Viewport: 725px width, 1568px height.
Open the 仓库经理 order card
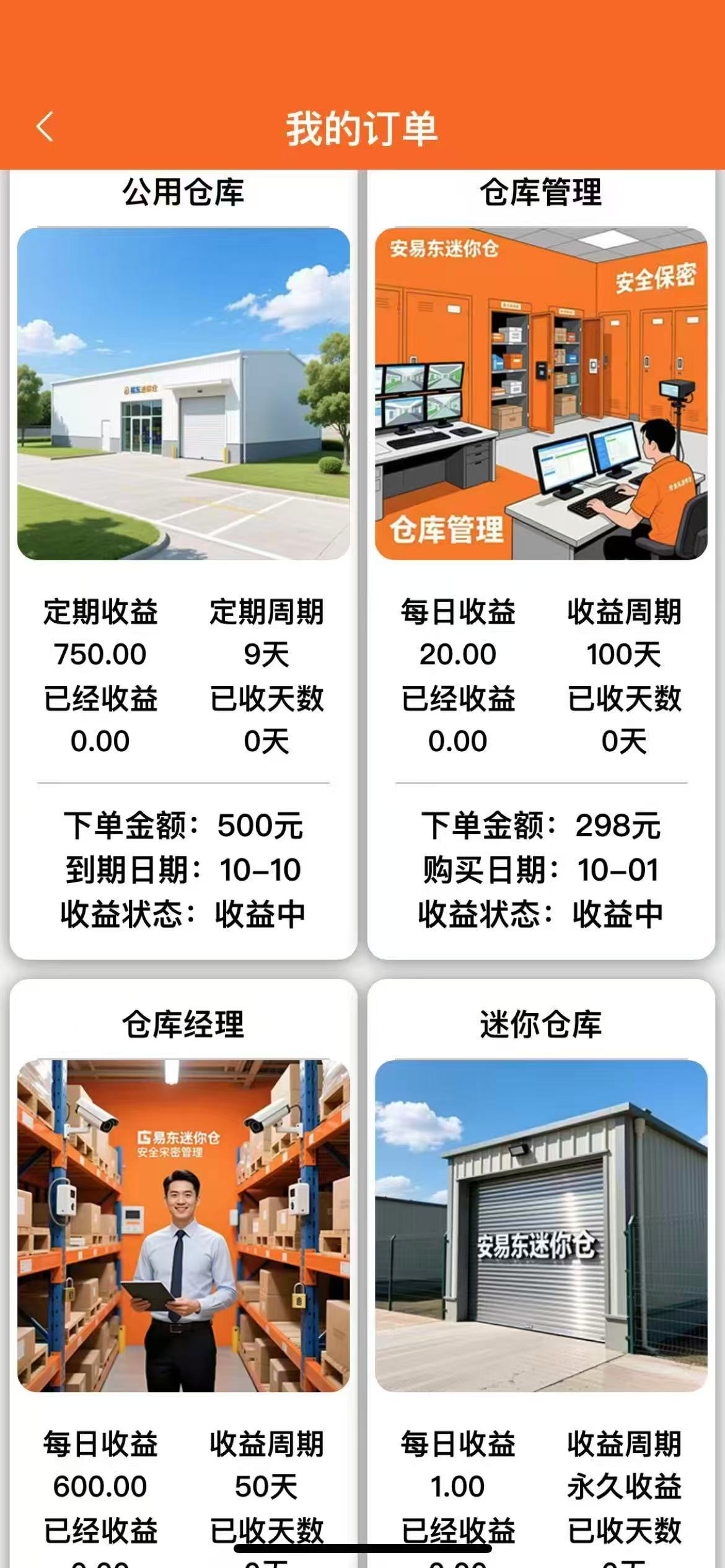(183, 1226)
